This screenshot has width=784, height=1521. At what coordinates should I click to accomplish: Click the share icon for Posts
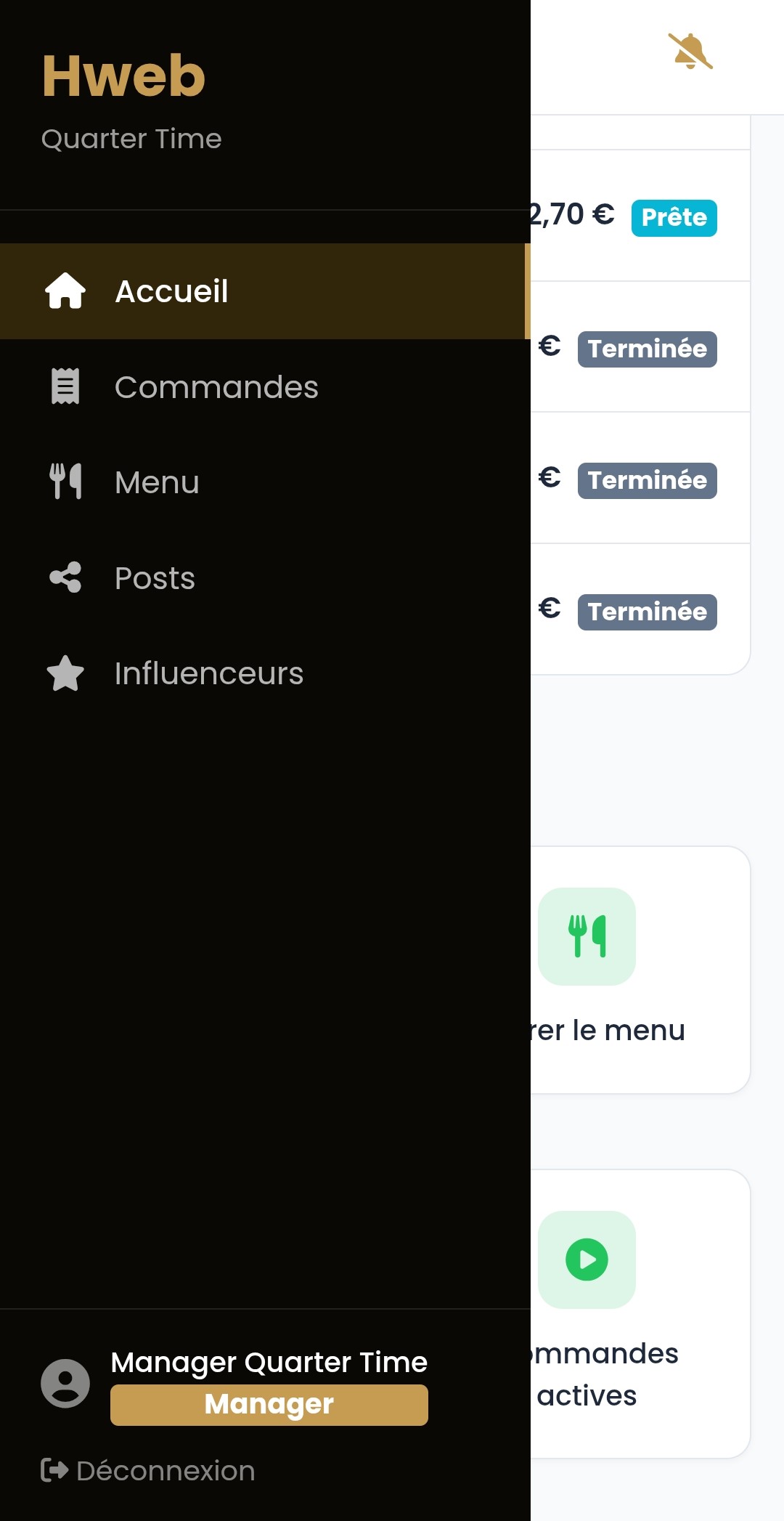click(65, 577)
